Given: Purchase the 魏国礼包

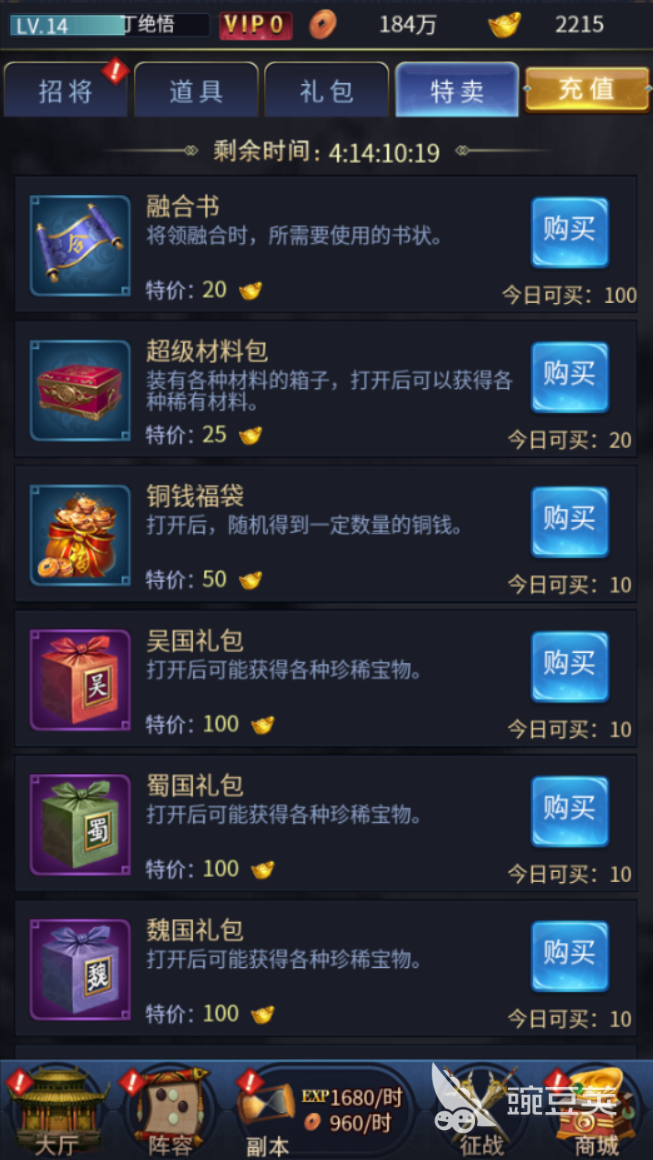Looking at the screenshot, I should coord(569,955).
